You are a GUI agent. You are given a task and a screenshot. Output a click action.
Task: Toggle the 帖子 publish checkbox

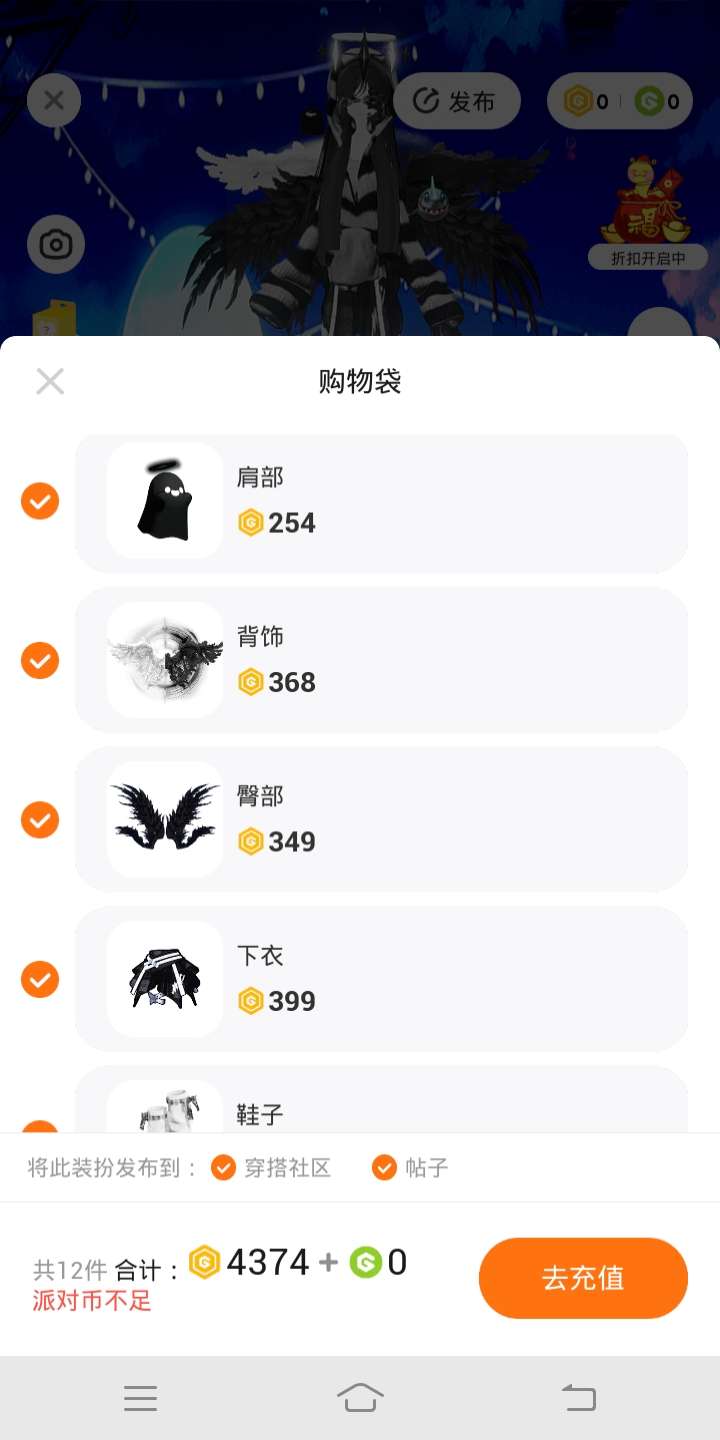coord(384,1167)
